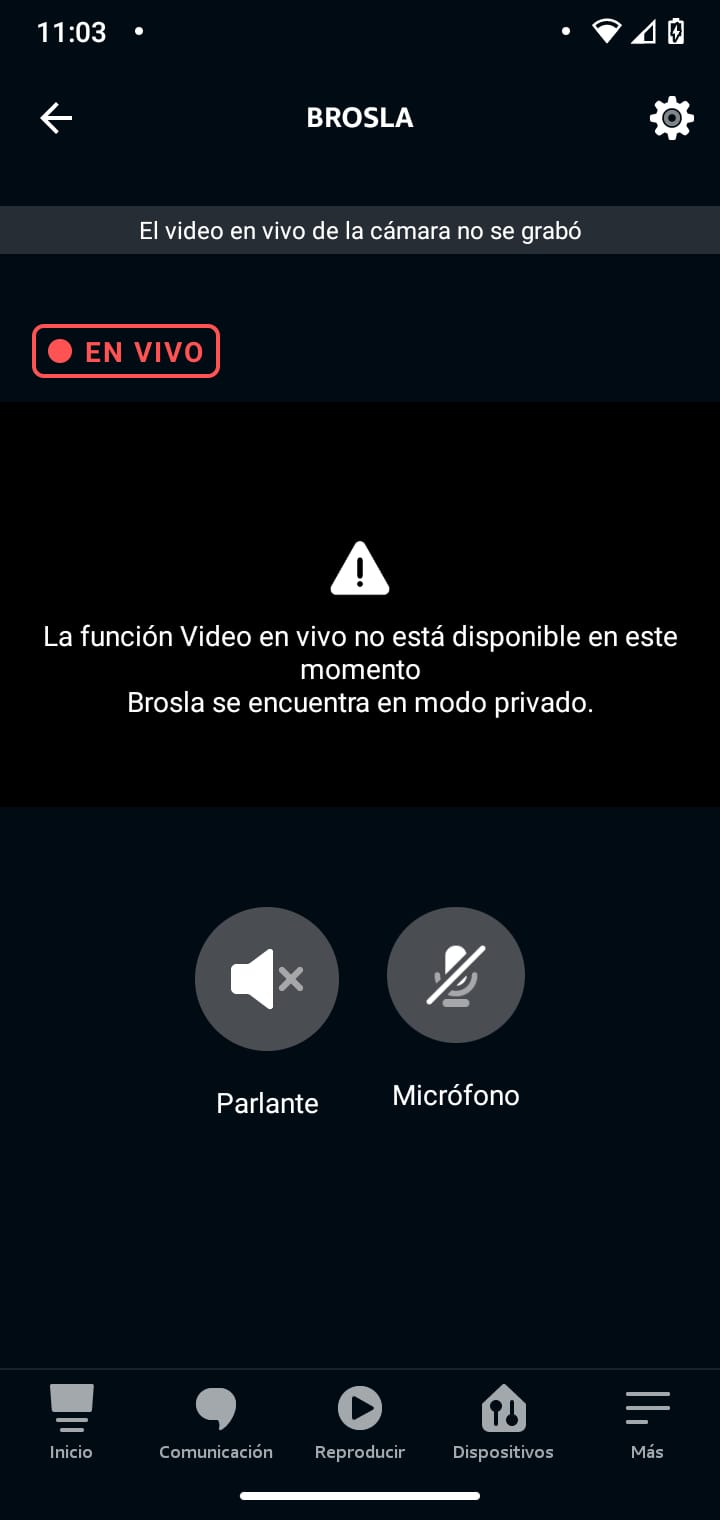Open Brosla camera settings gear
Image resolution: width=720 pixels, height=1520 pixels.
pyautogui.click(x=671, y=118)
